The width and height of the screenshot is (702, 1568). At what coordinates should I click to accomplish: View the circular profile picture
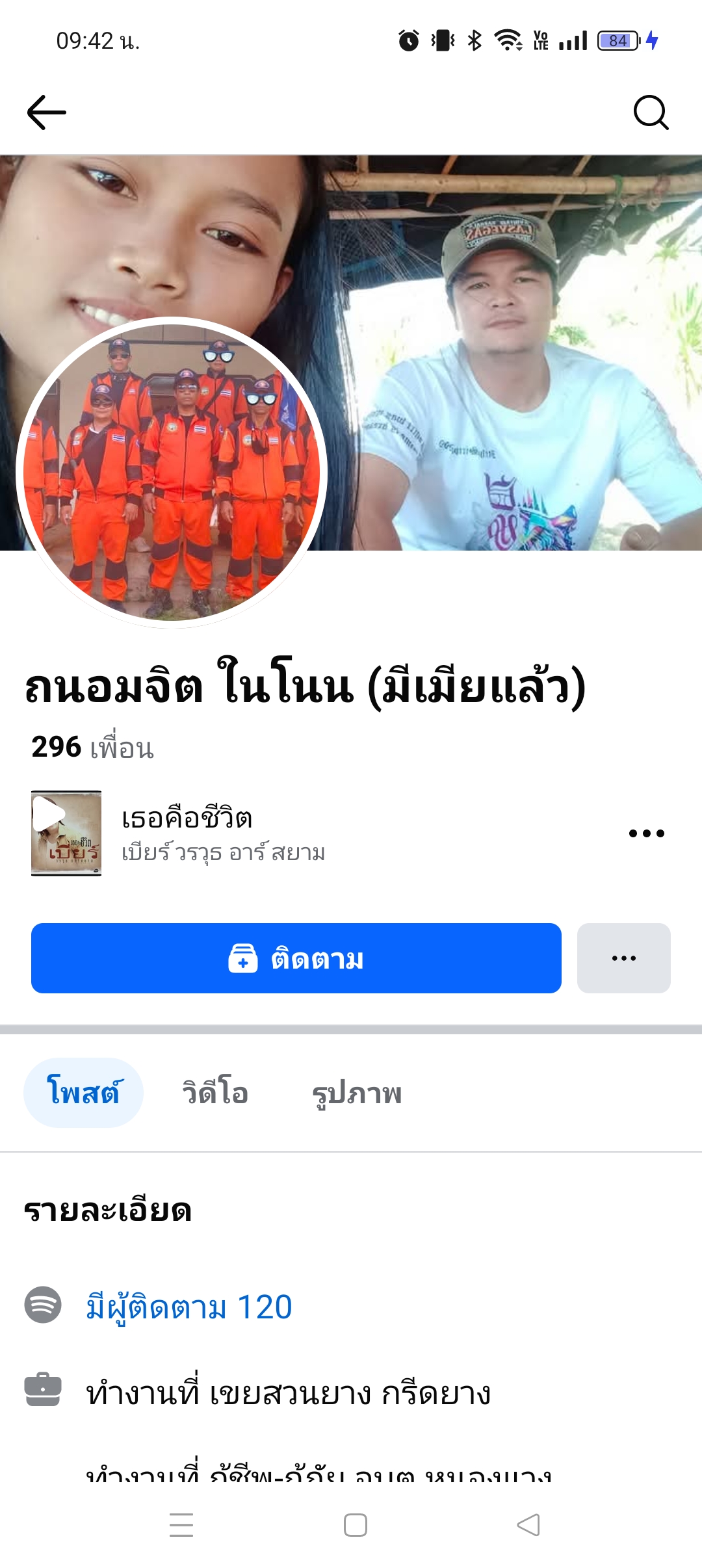coord(172,473)
